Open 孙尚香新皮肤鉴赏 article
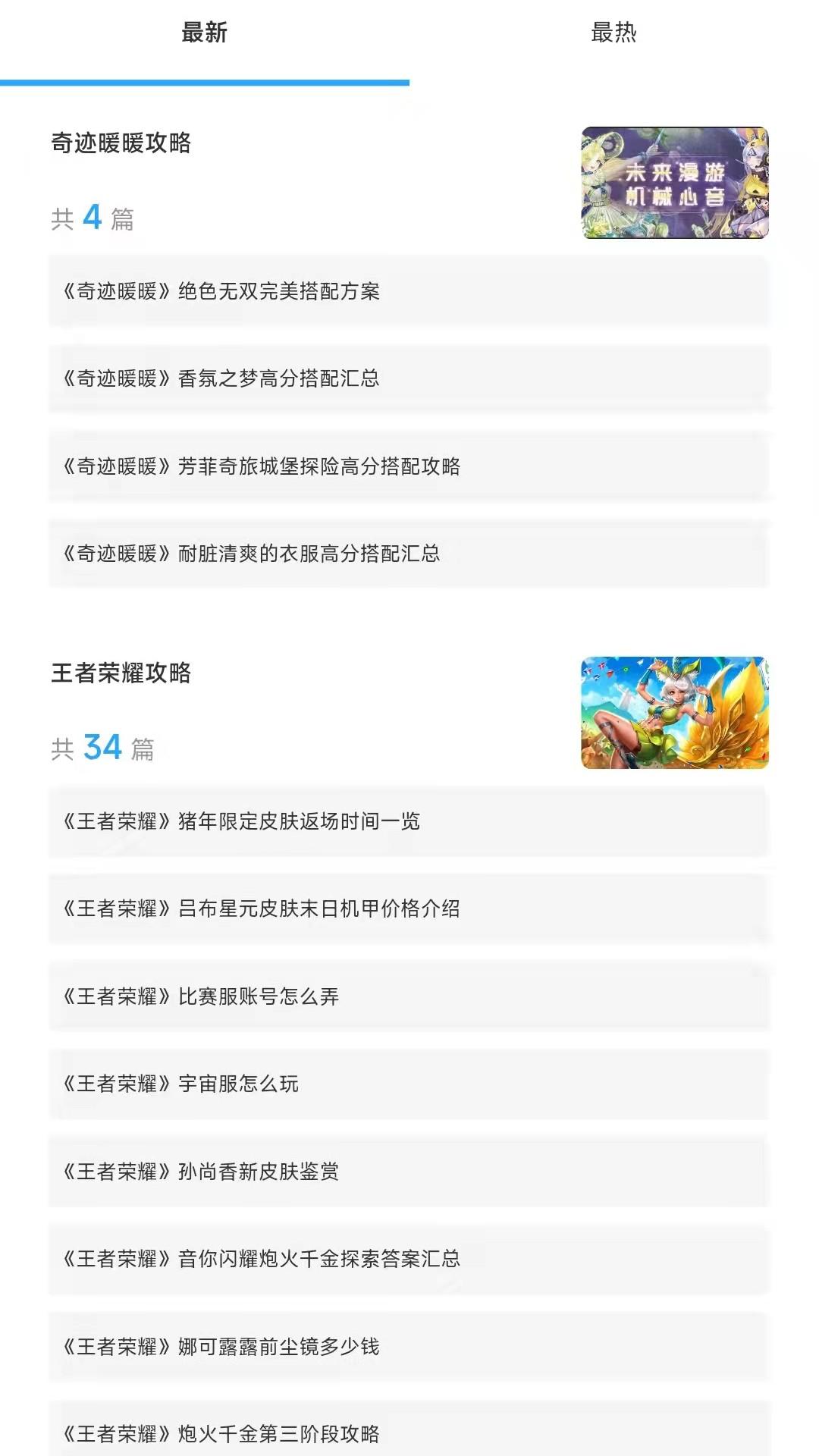This screenshot has height=1456, width=819. tap(408, 1172)
